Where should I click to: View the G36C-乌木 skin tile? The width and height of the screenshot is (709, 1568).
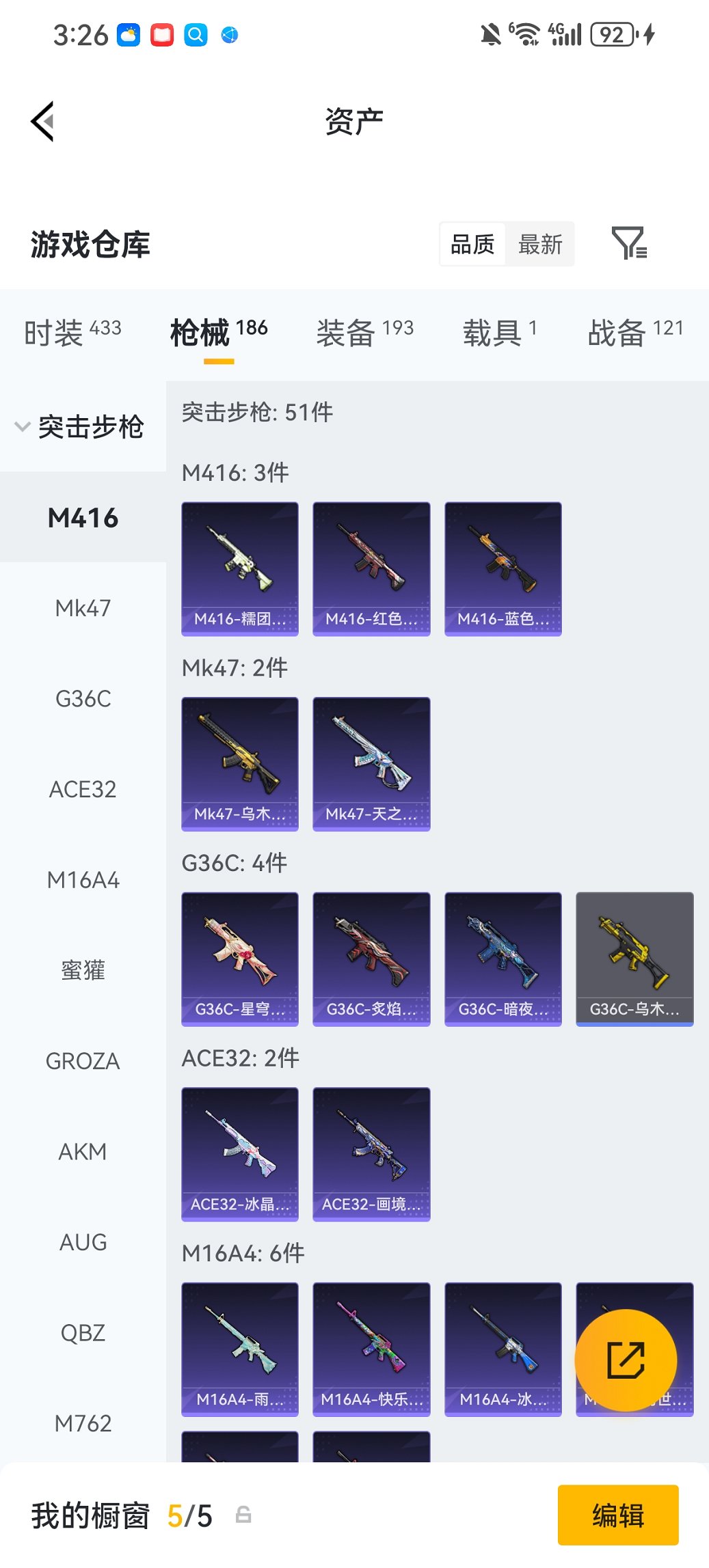coord(634,959)
